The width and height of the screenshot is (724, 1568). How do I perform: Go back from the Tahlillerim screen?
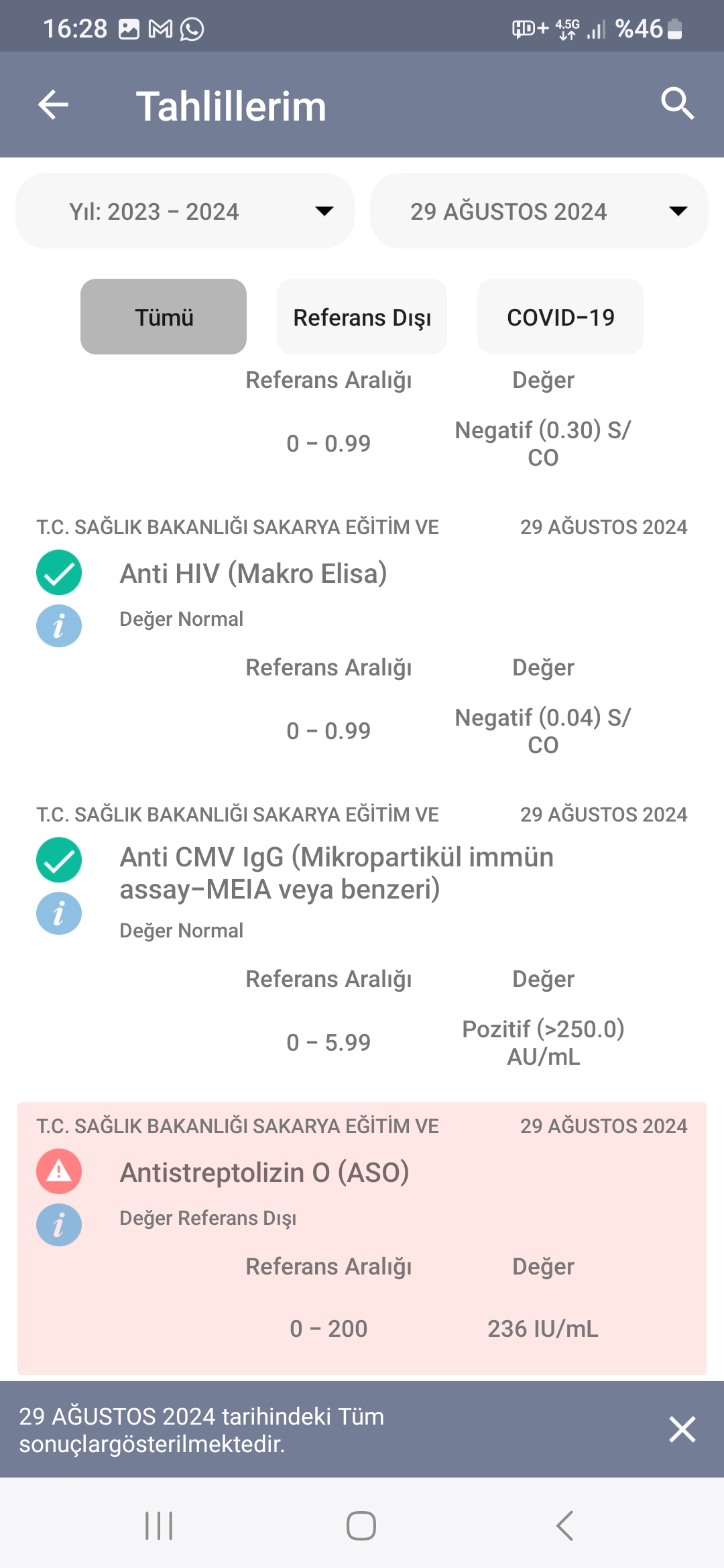tap(54, 105)
